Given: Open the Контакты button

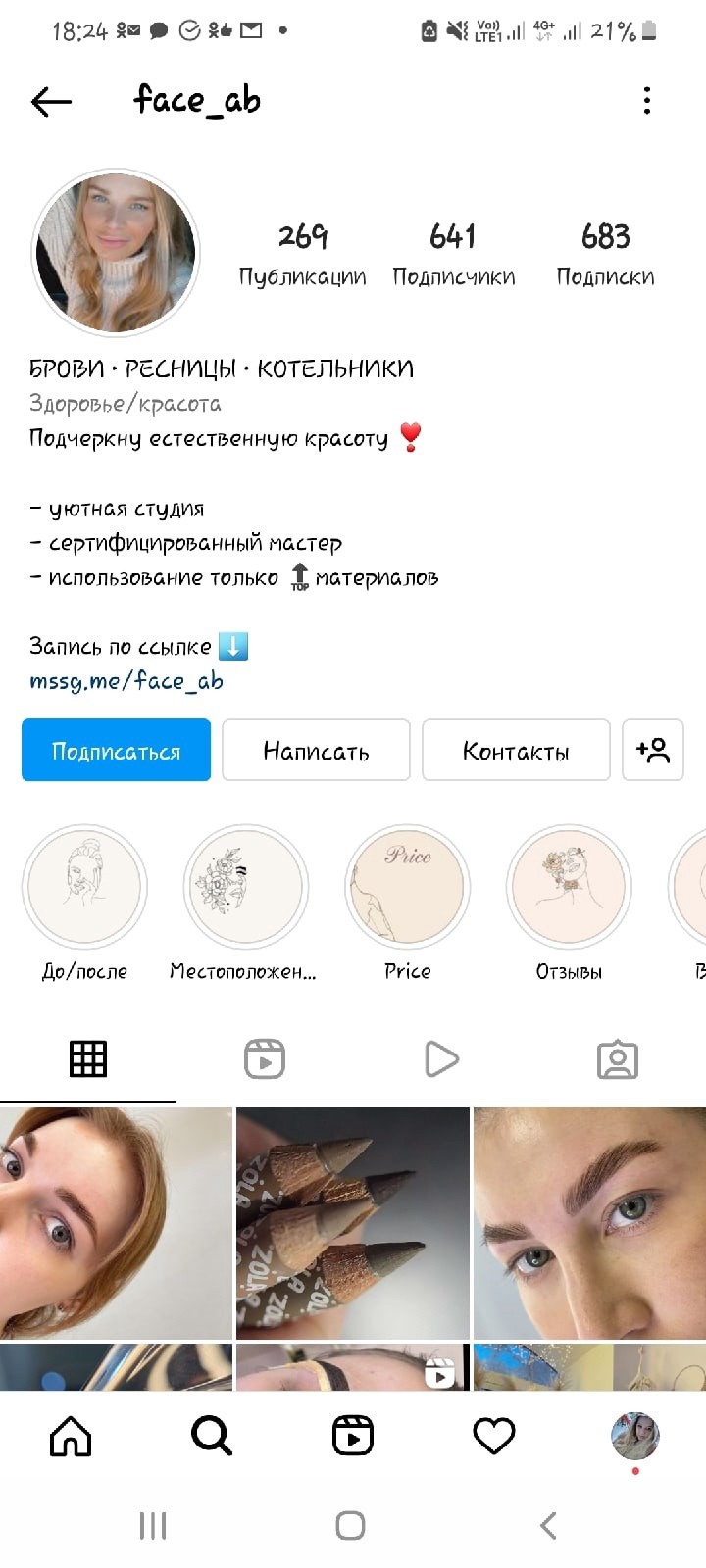Looking at the screenshot, I should tap(516, 751).
